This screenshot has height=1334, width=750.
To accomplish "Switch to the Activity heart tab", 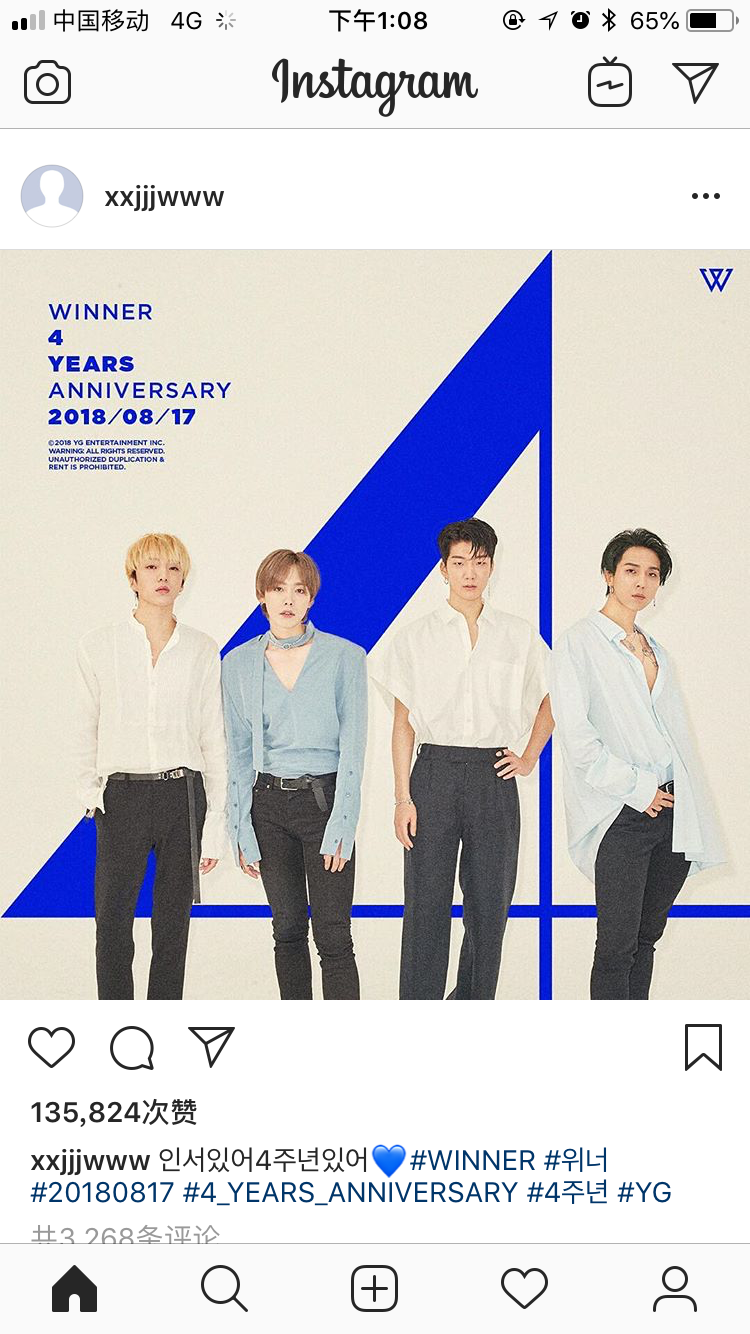I will coord(524,1289).
